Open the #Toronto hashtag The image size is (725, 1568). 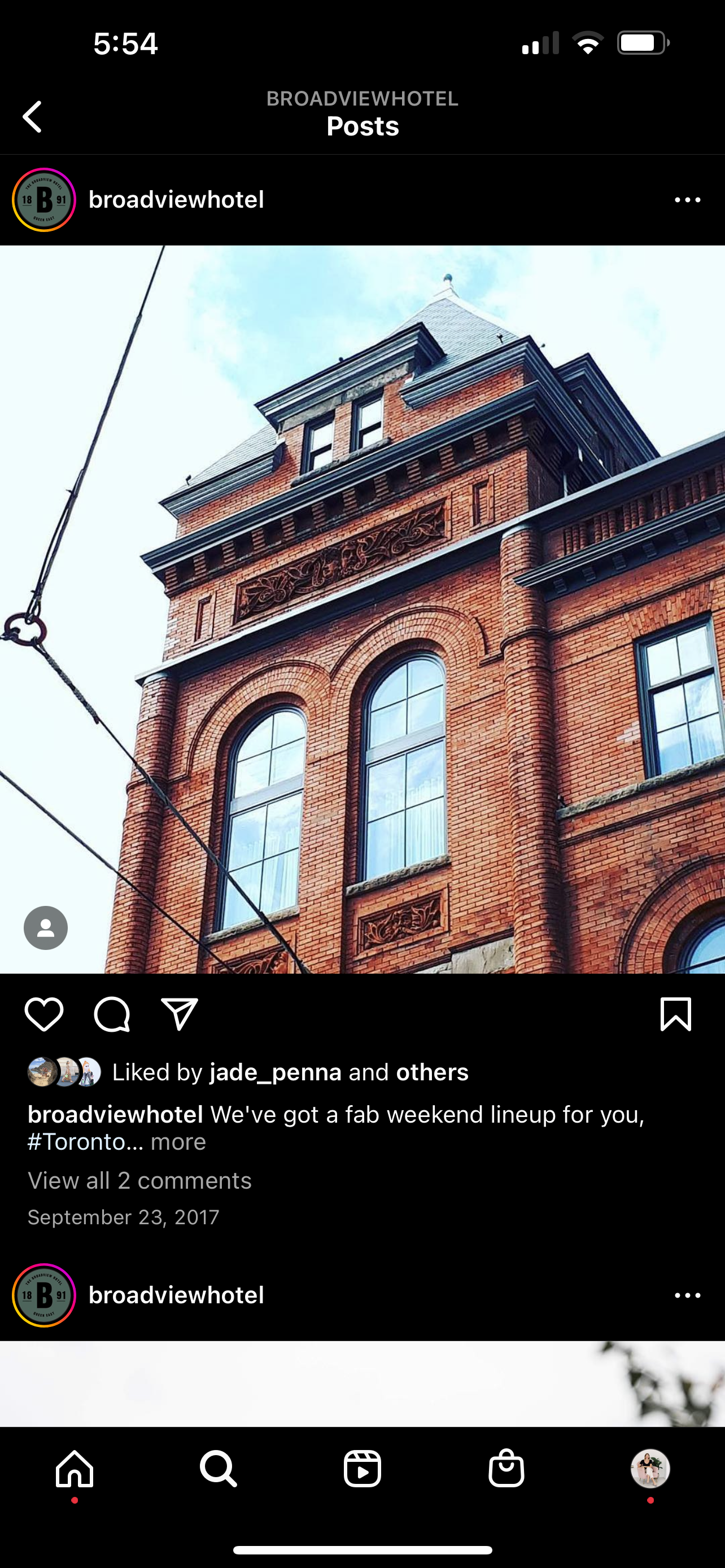click(x=77, y=1141)
